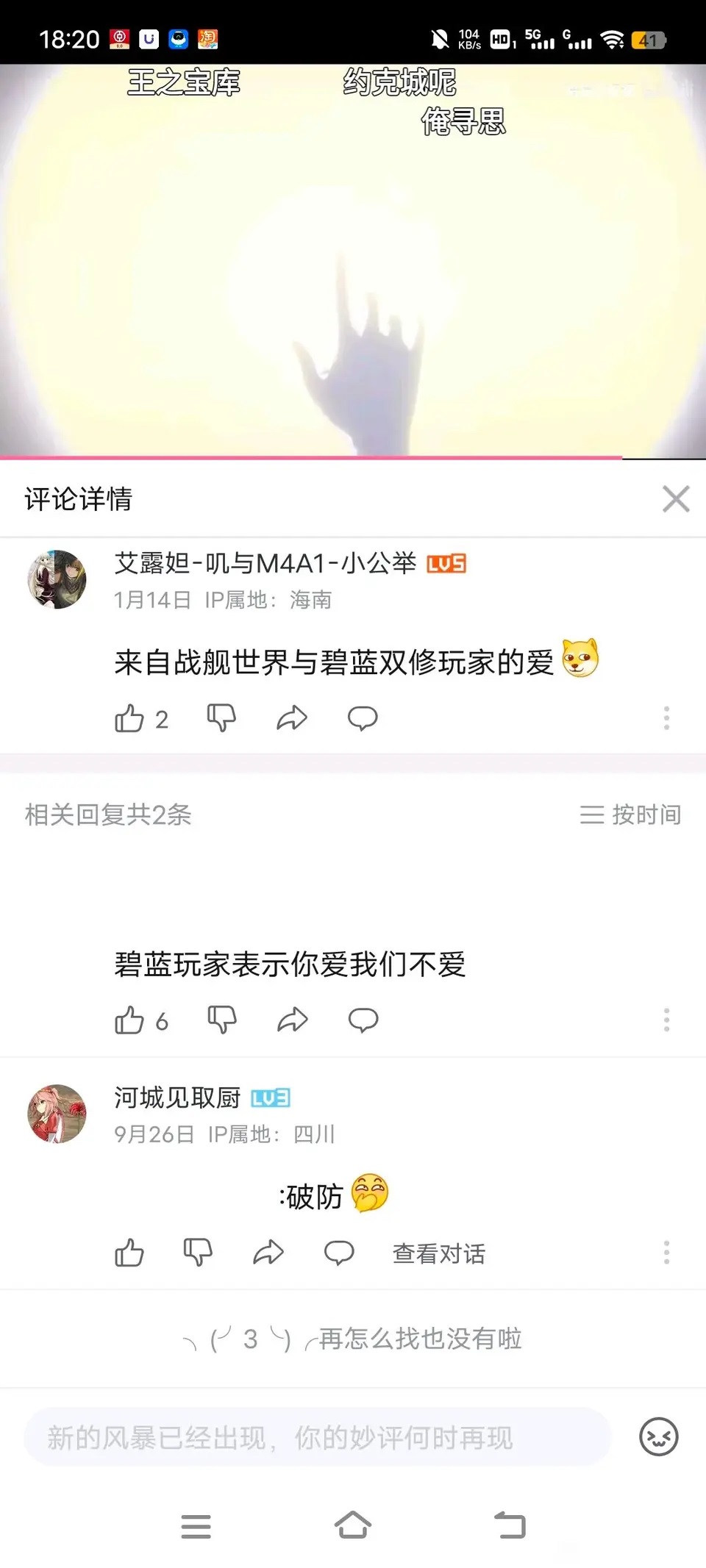Dislike the comment about 战舰世界与碧蓝双修玩家
The height and width of the screenshot is (1568, 706).
[x=221, y=718]
